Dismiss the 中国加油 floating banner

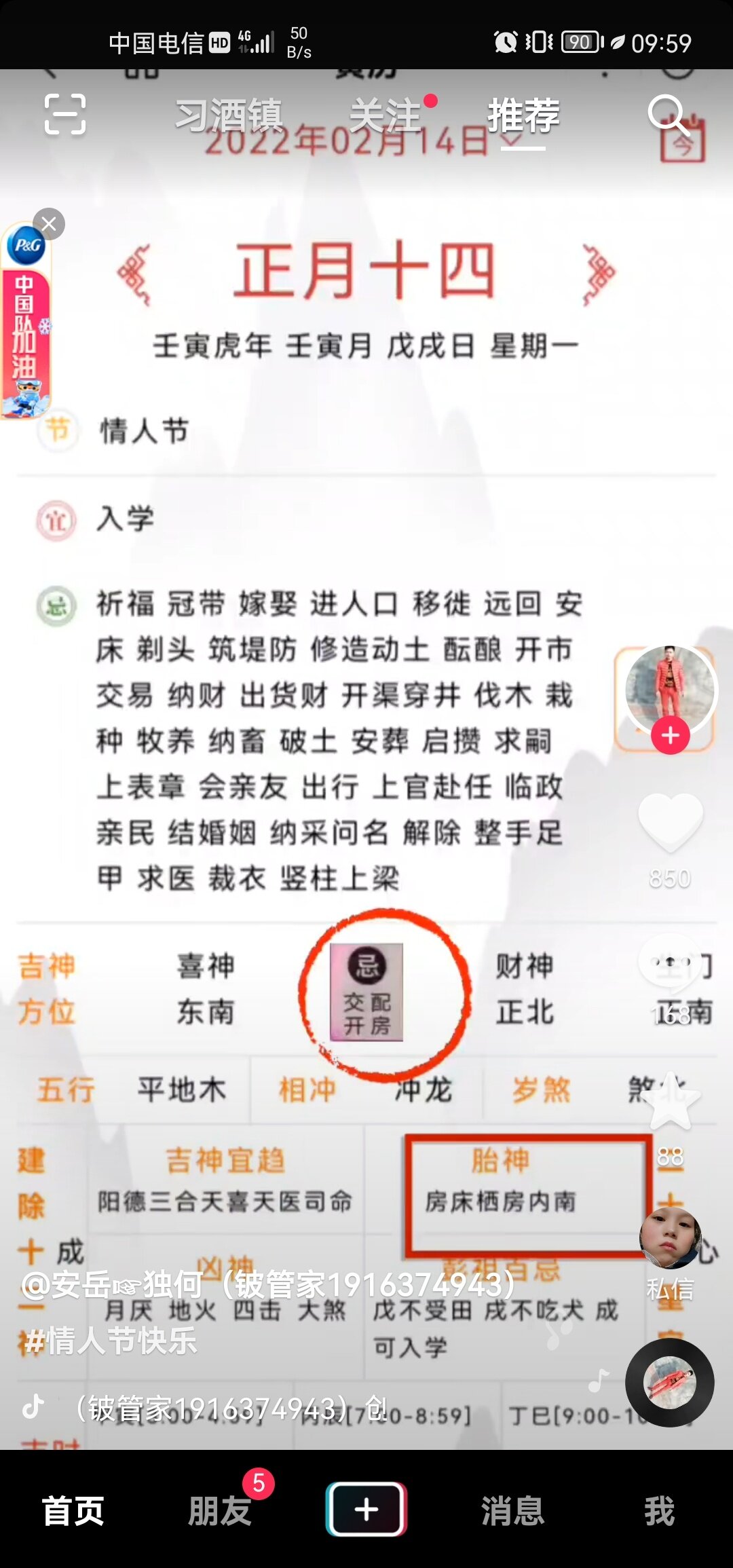click(48, 224)
